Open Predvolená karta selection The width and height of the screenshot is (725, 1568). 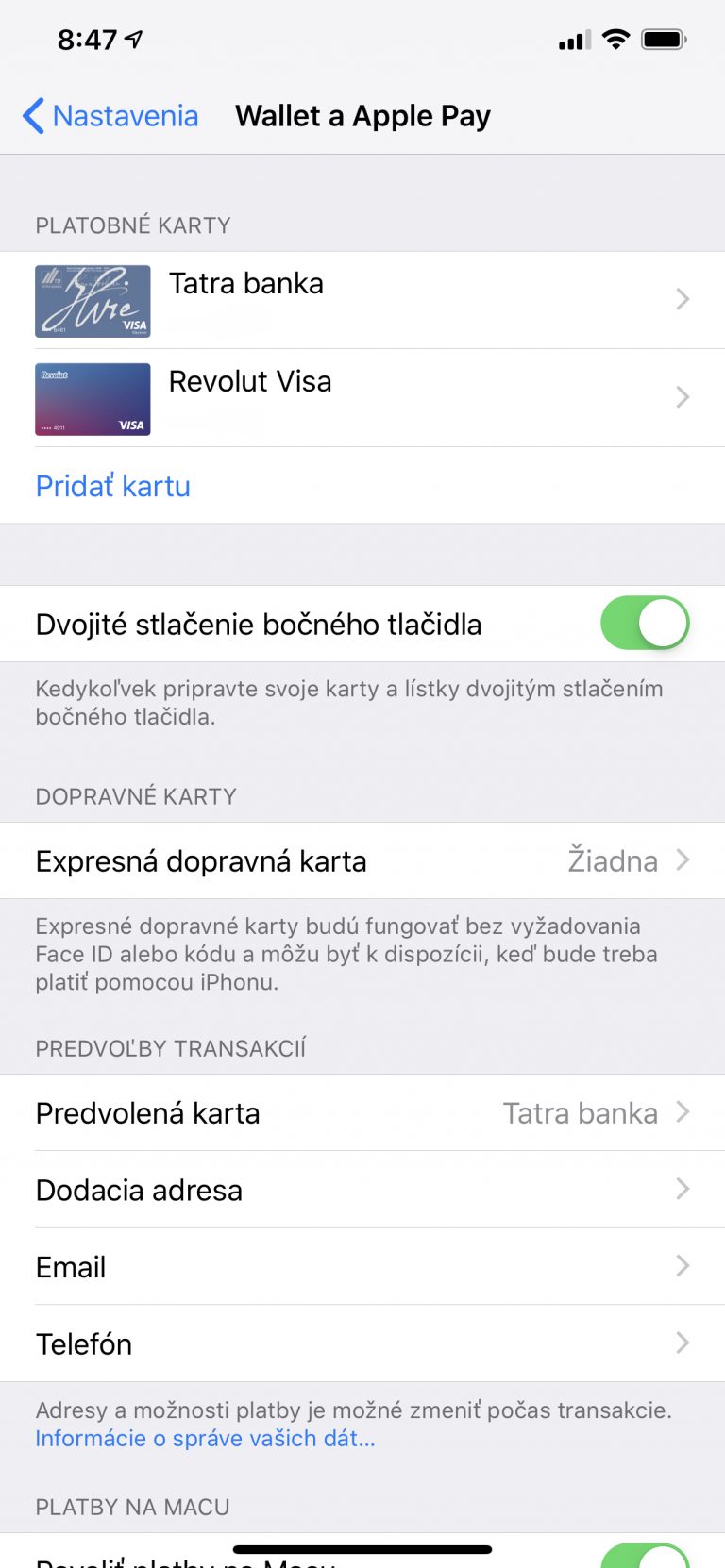pyautogui.click(x=362, y=1113)
